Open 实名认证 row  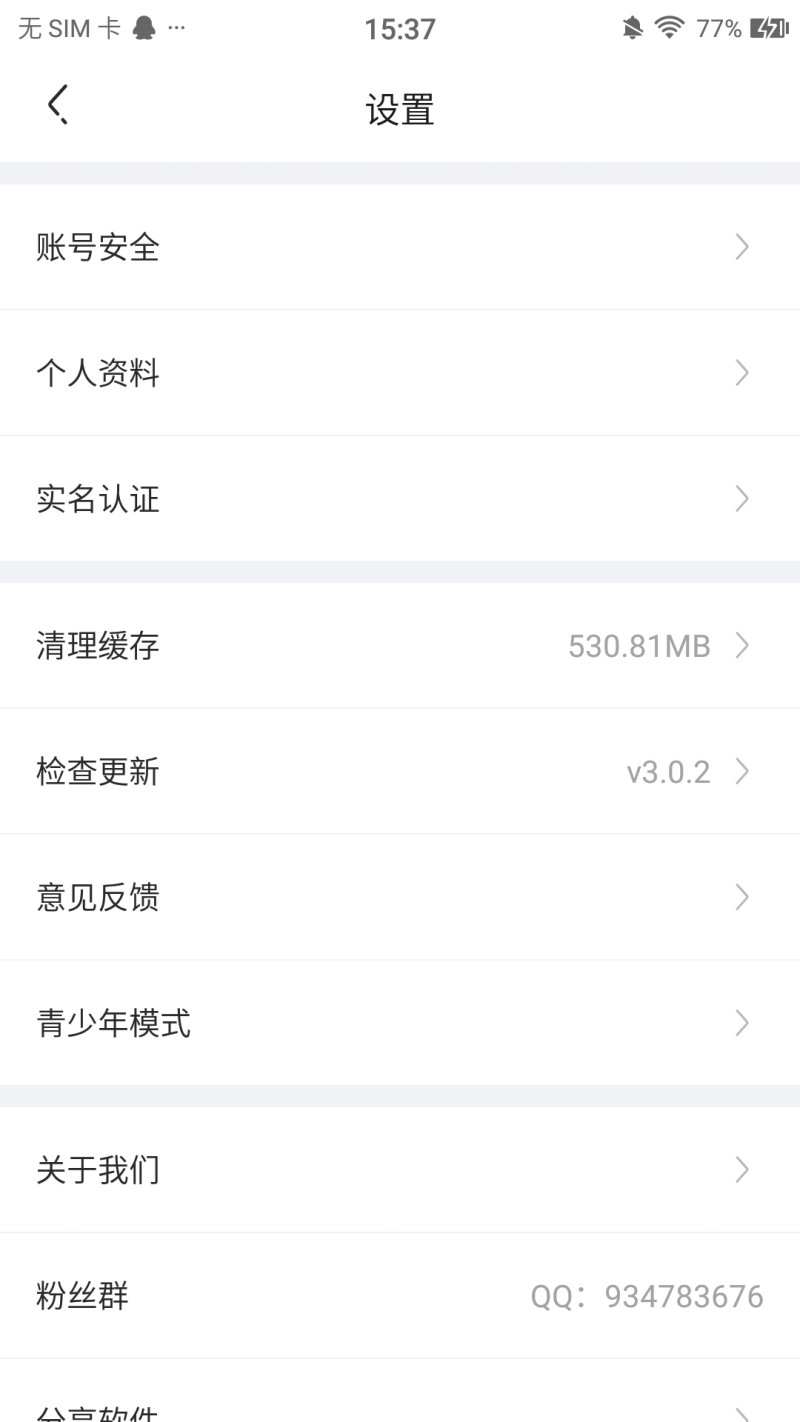(400, 499)
